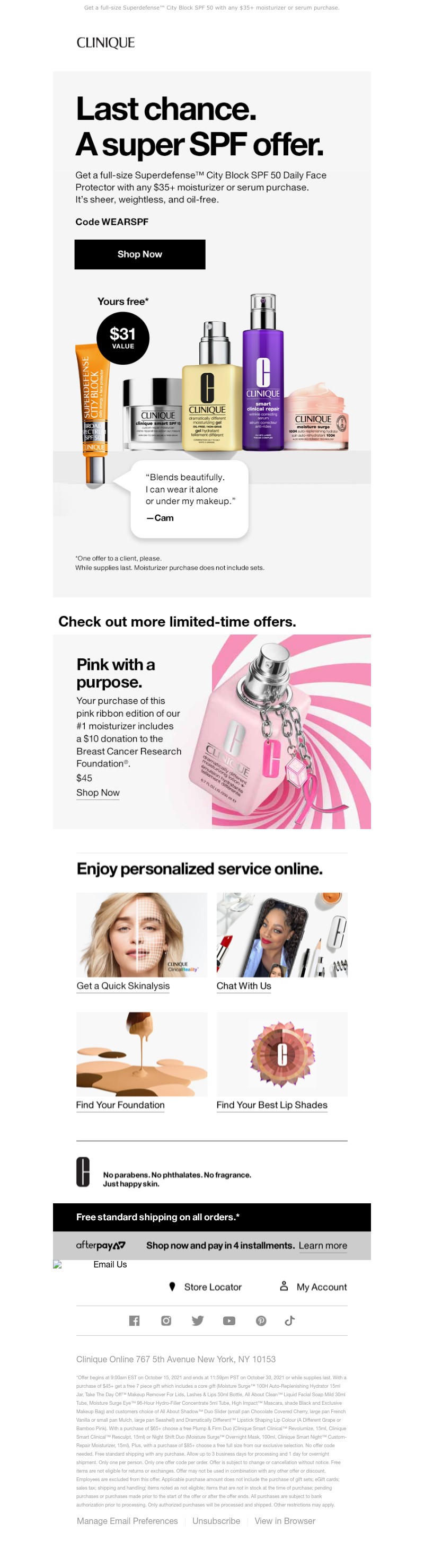Open Find Your Best Lip Shades

click(x=271, y=1105)
